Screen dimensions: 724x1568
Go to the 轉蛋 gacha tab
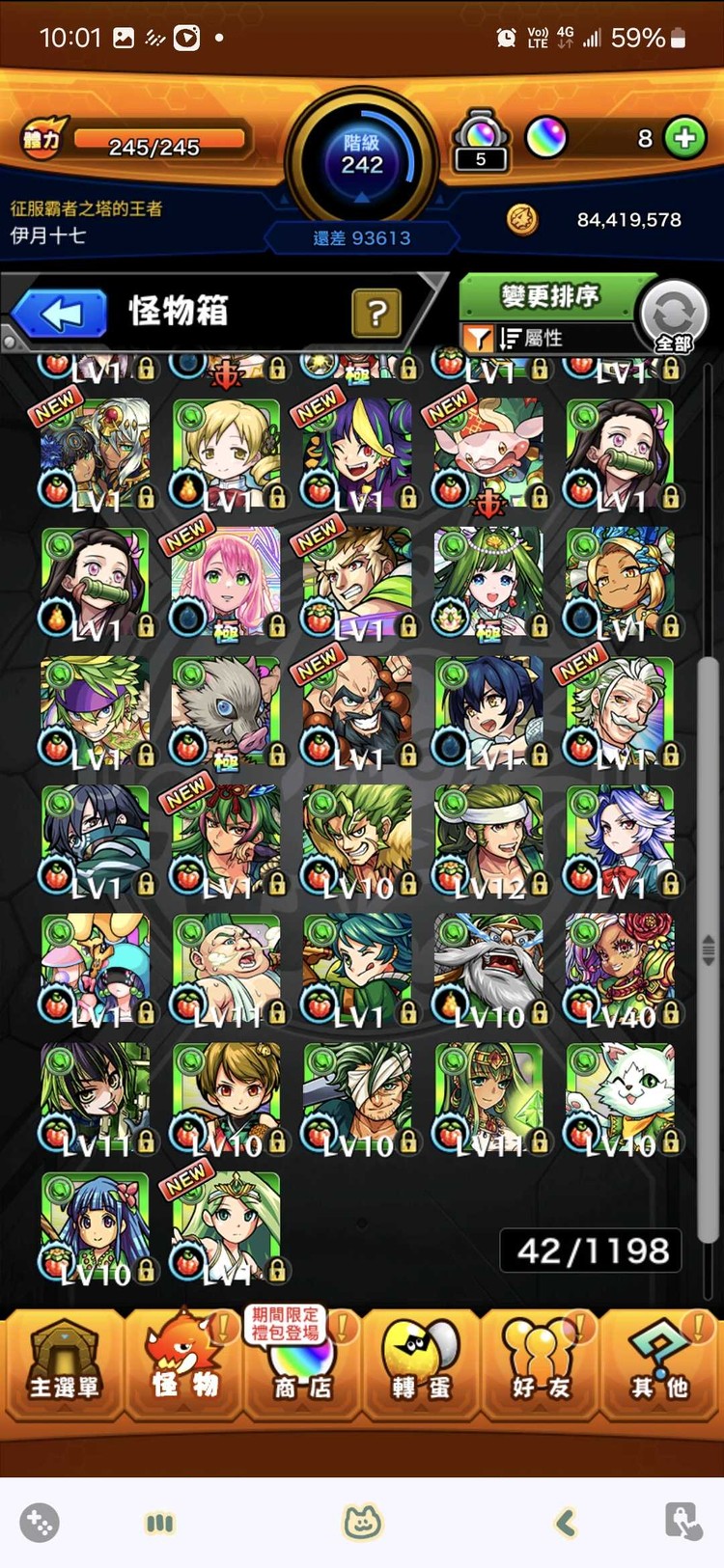point(422,1365)
